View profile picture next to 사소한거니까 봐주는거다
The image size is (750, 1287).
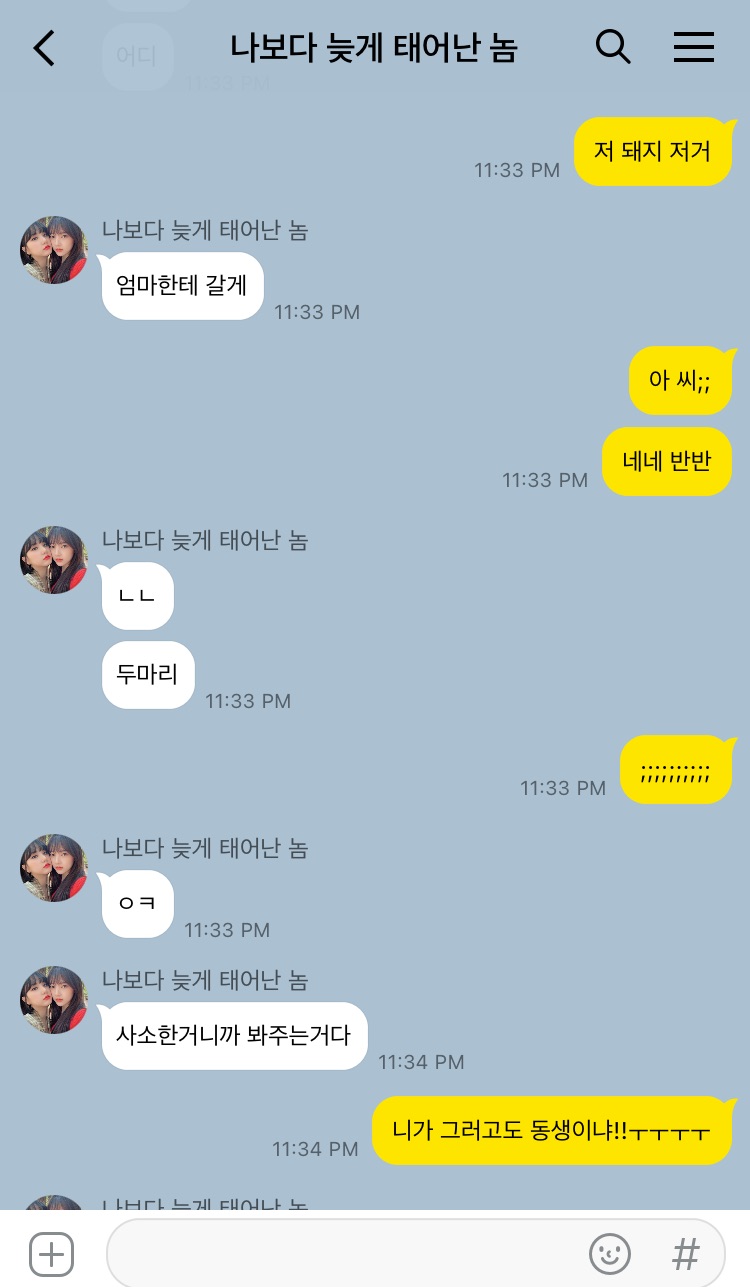[x=54, y=1000]
